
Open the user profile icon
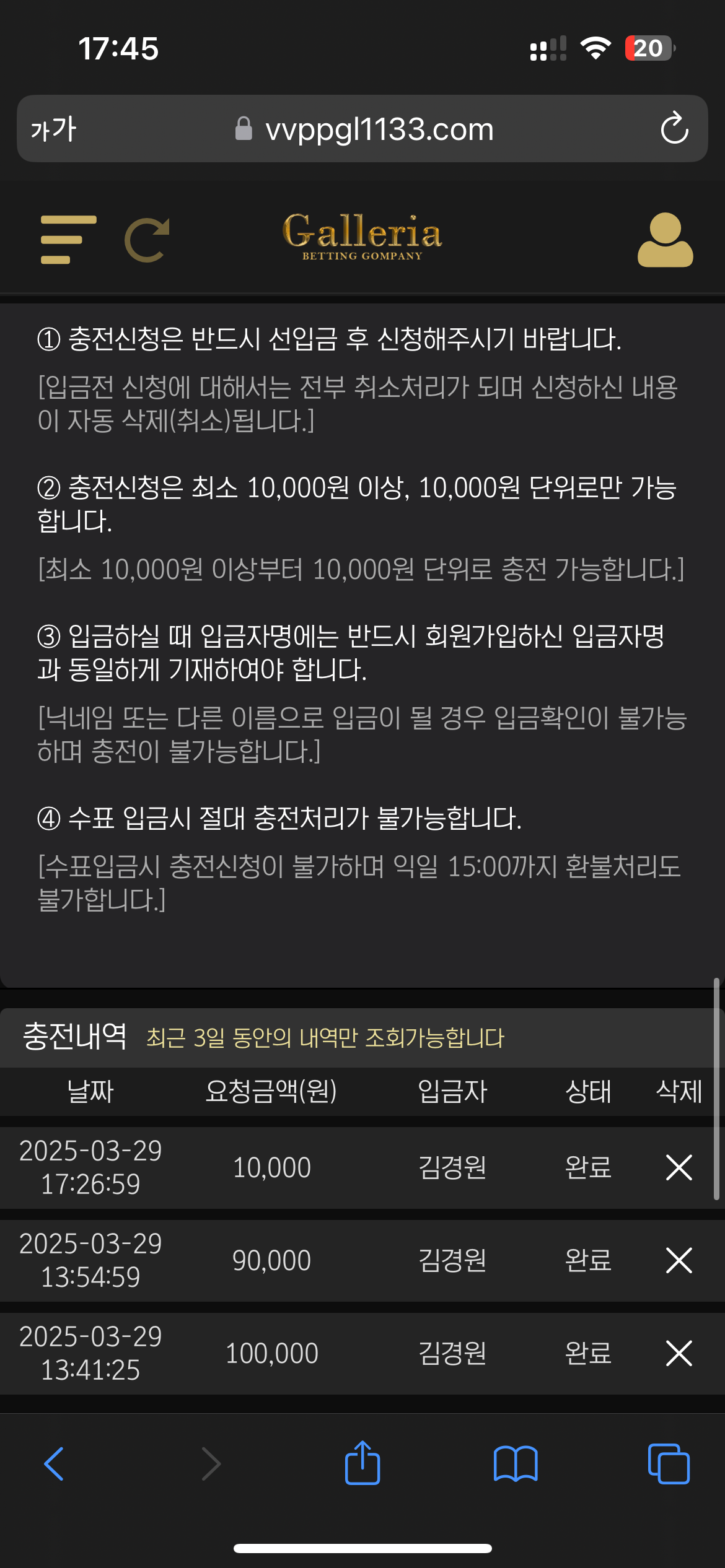point(666,240)
